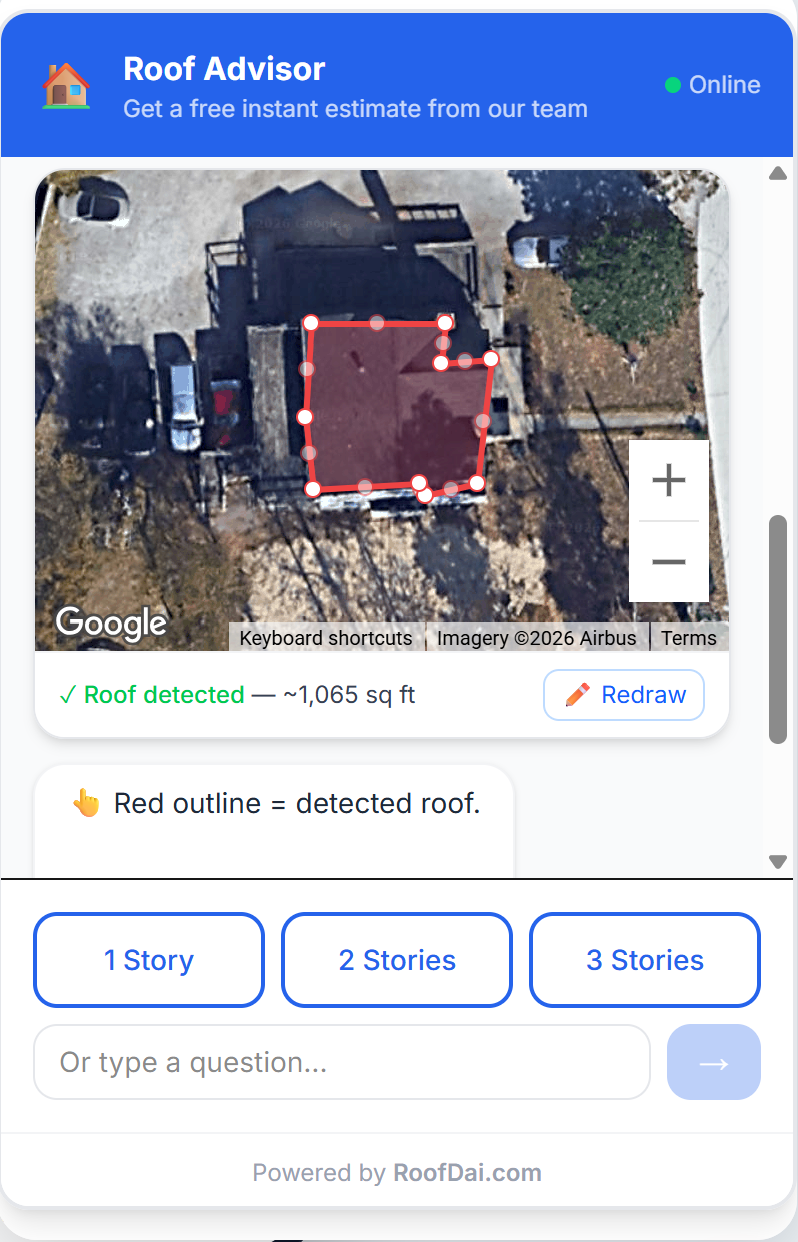The height and width of the screenshot is (1242, 798).
Task: Send the message with arrow button
Action: click(714, 1062)
